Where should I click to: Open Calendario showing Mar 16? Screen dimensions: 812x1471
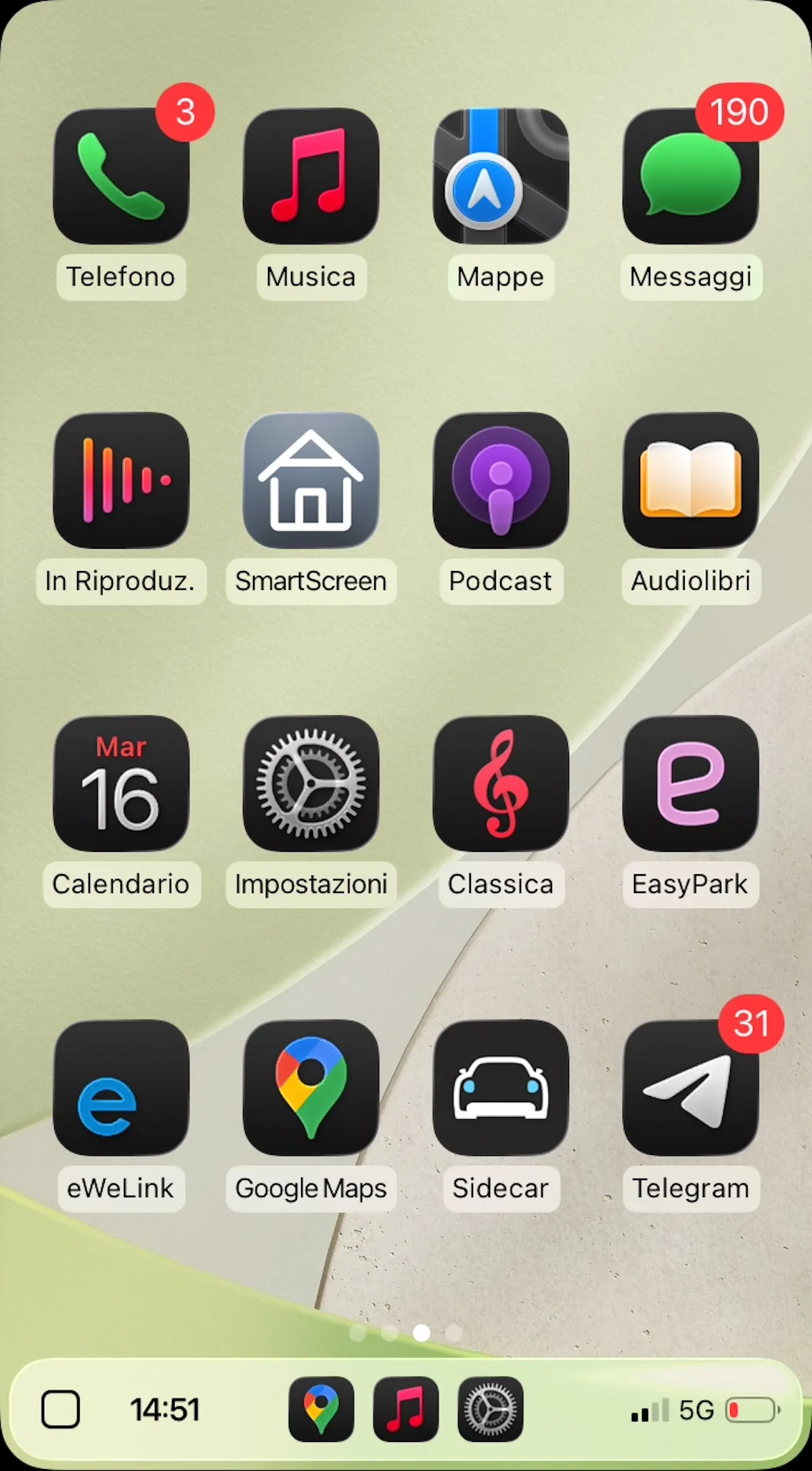[122, 784]
